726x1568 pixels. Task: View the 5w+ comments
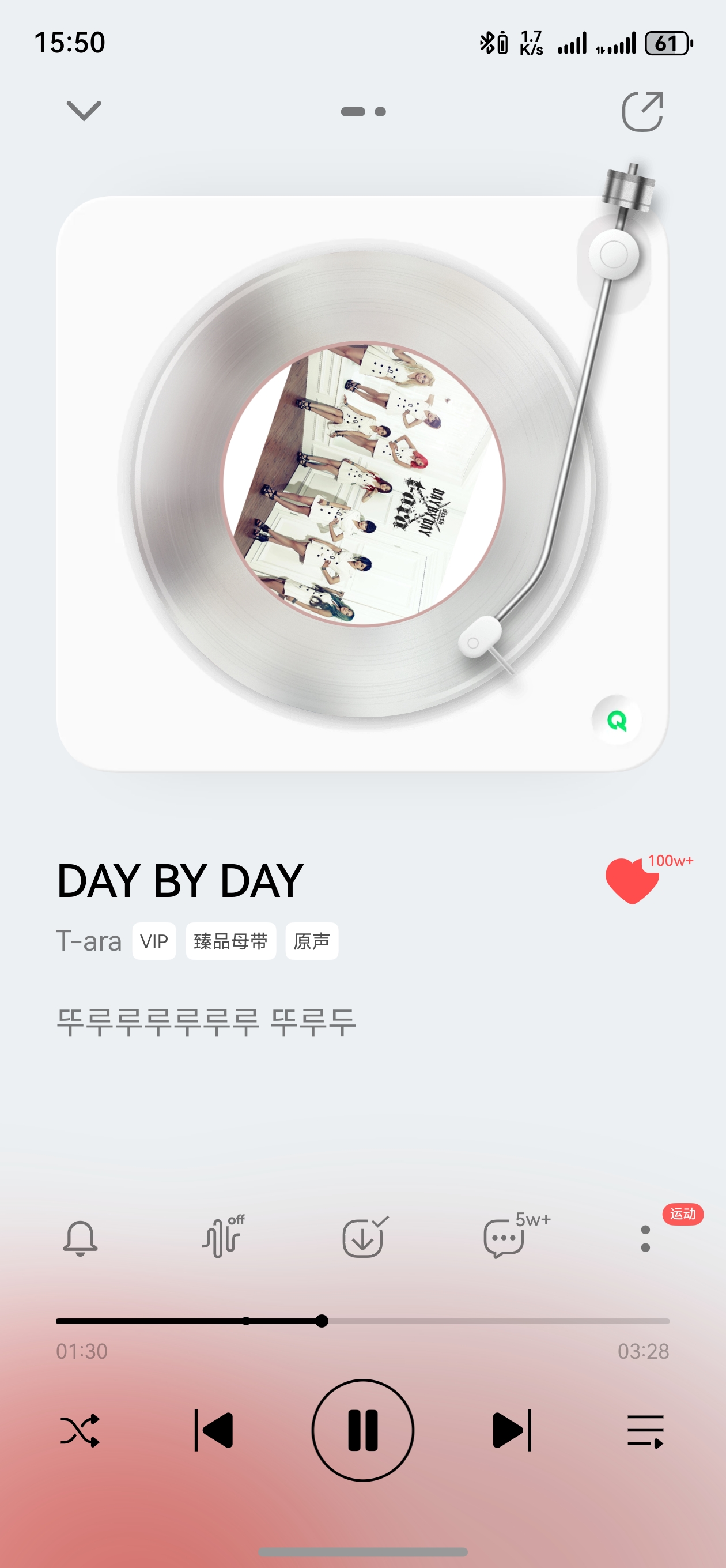pyautogui.click(x=505, y=1238)
